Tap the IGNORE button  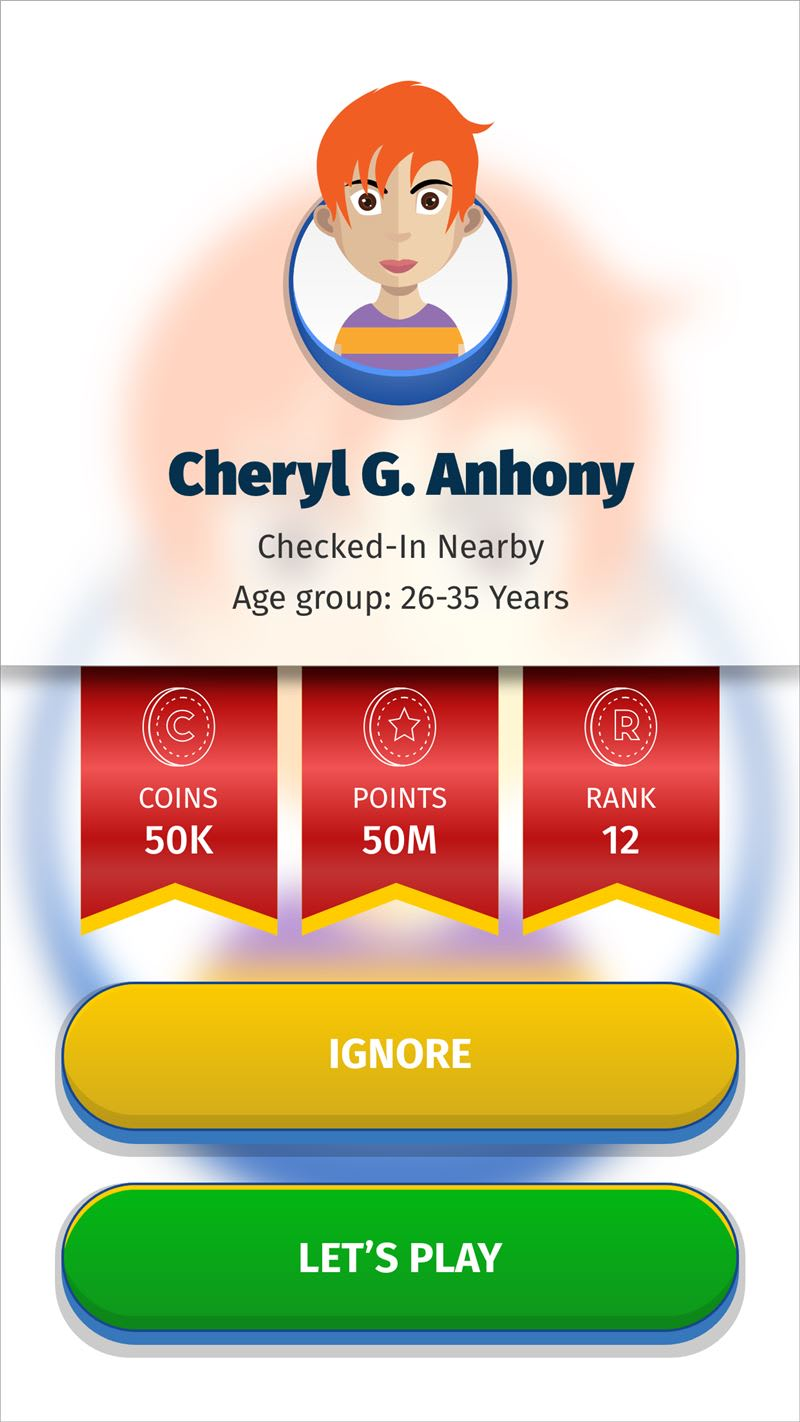[x=400, y=1060]
